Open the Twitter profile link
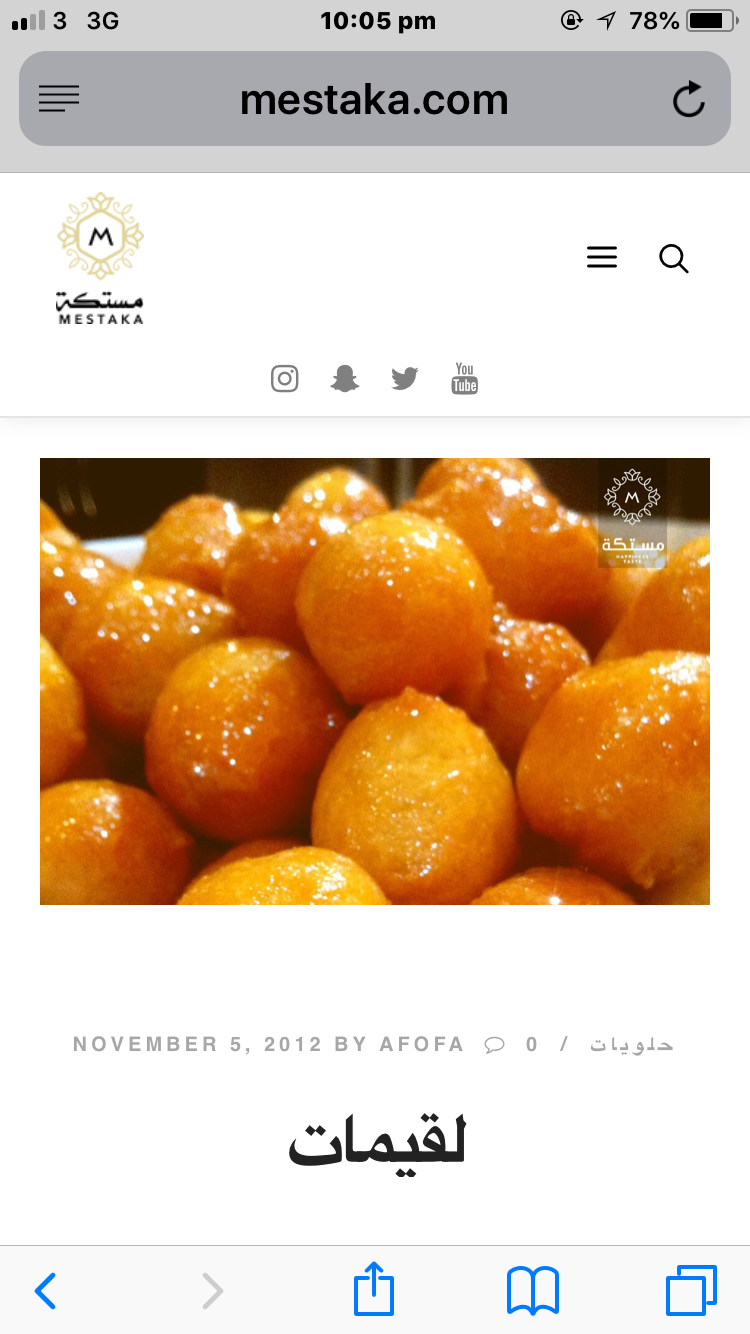The height and width of the screenshot is (1334, 750). (x=404, y=379)
